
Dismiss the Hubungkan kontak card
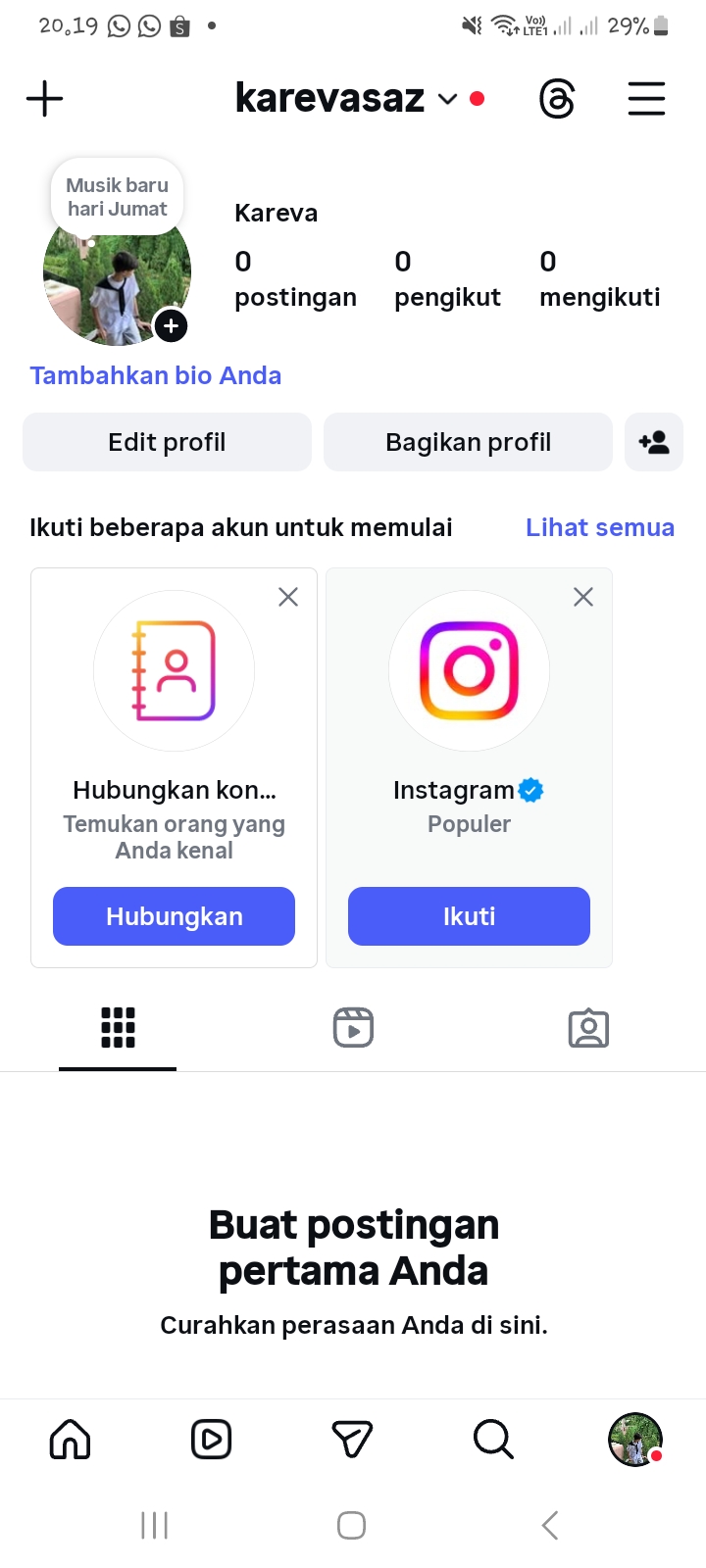pyautogui.click(x=288, y=597)
